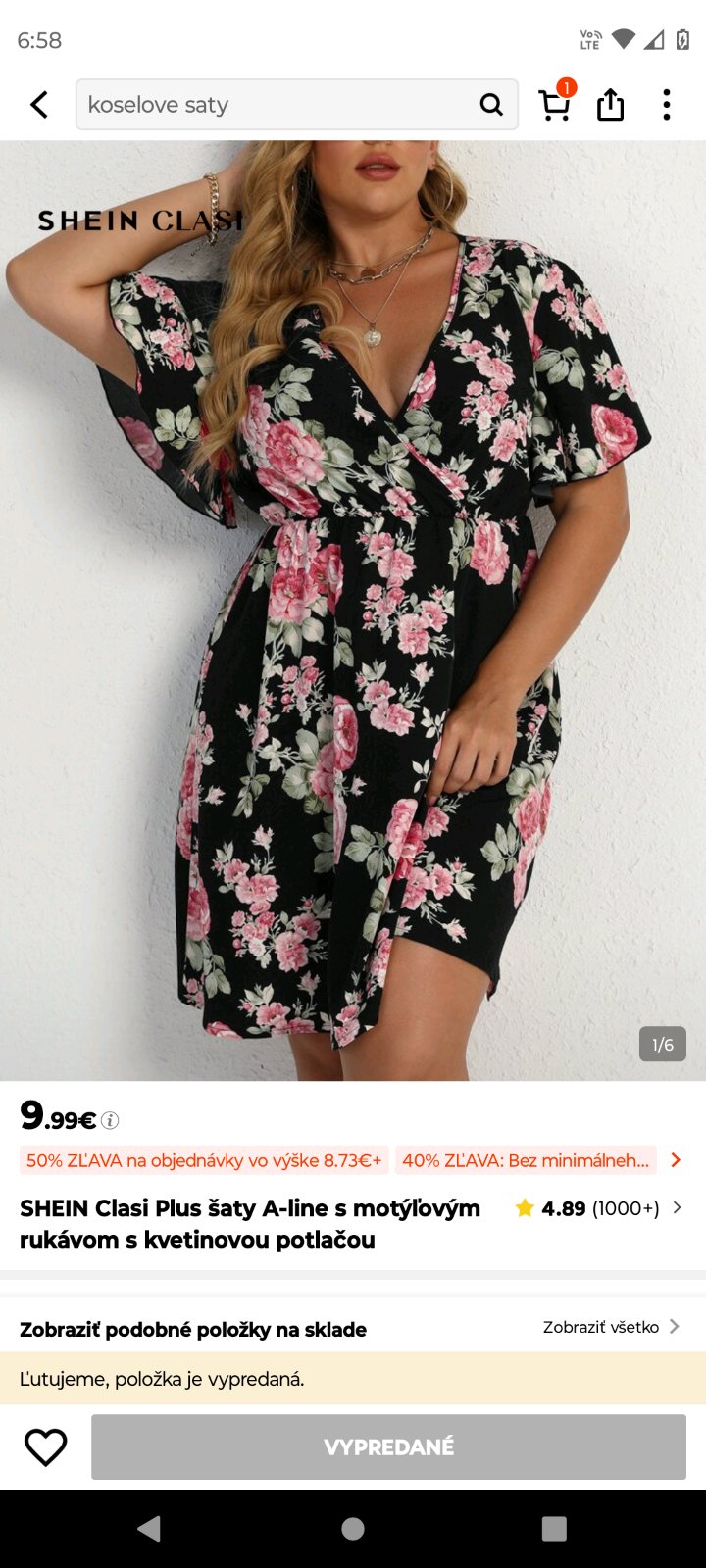Expand discounts with the red chevron
706x1568 pixels.
pyautogui.click(x=676, y=1160)
